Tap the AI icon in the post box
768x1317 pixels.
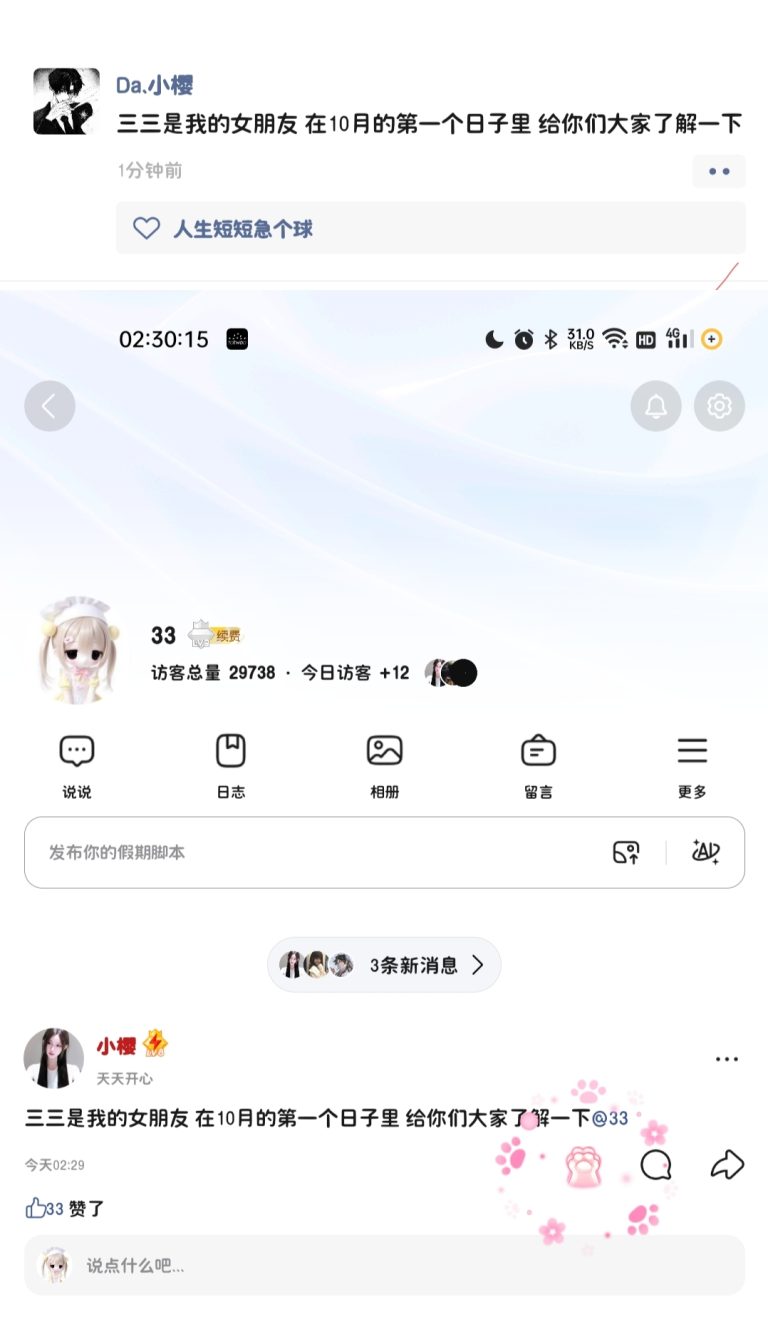(706, 852)
